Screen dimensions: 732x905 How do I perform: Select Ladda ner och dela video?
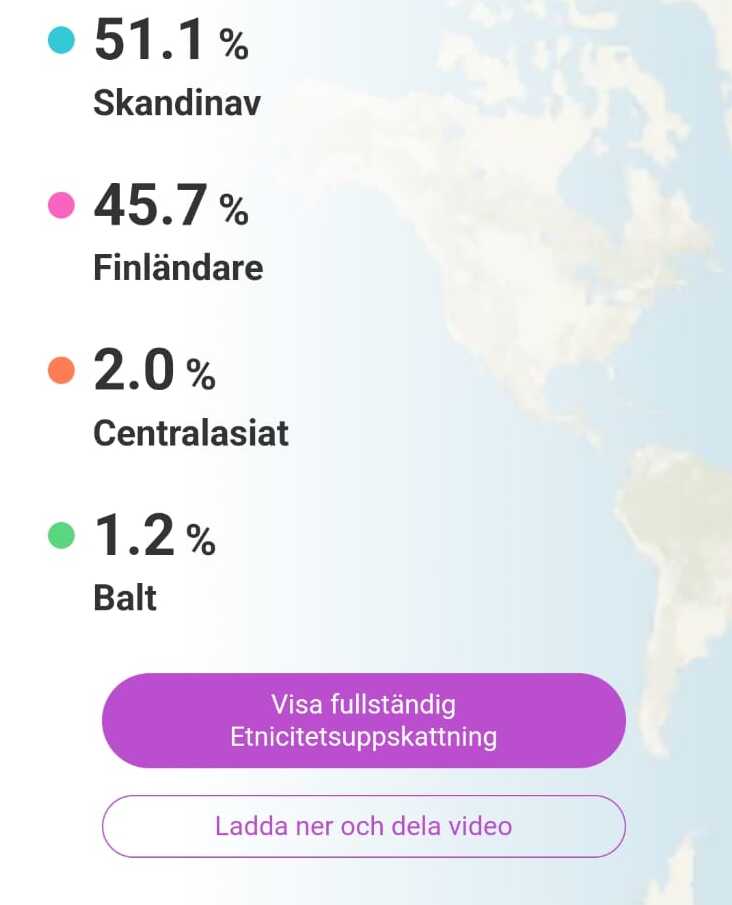pos(363,826)
